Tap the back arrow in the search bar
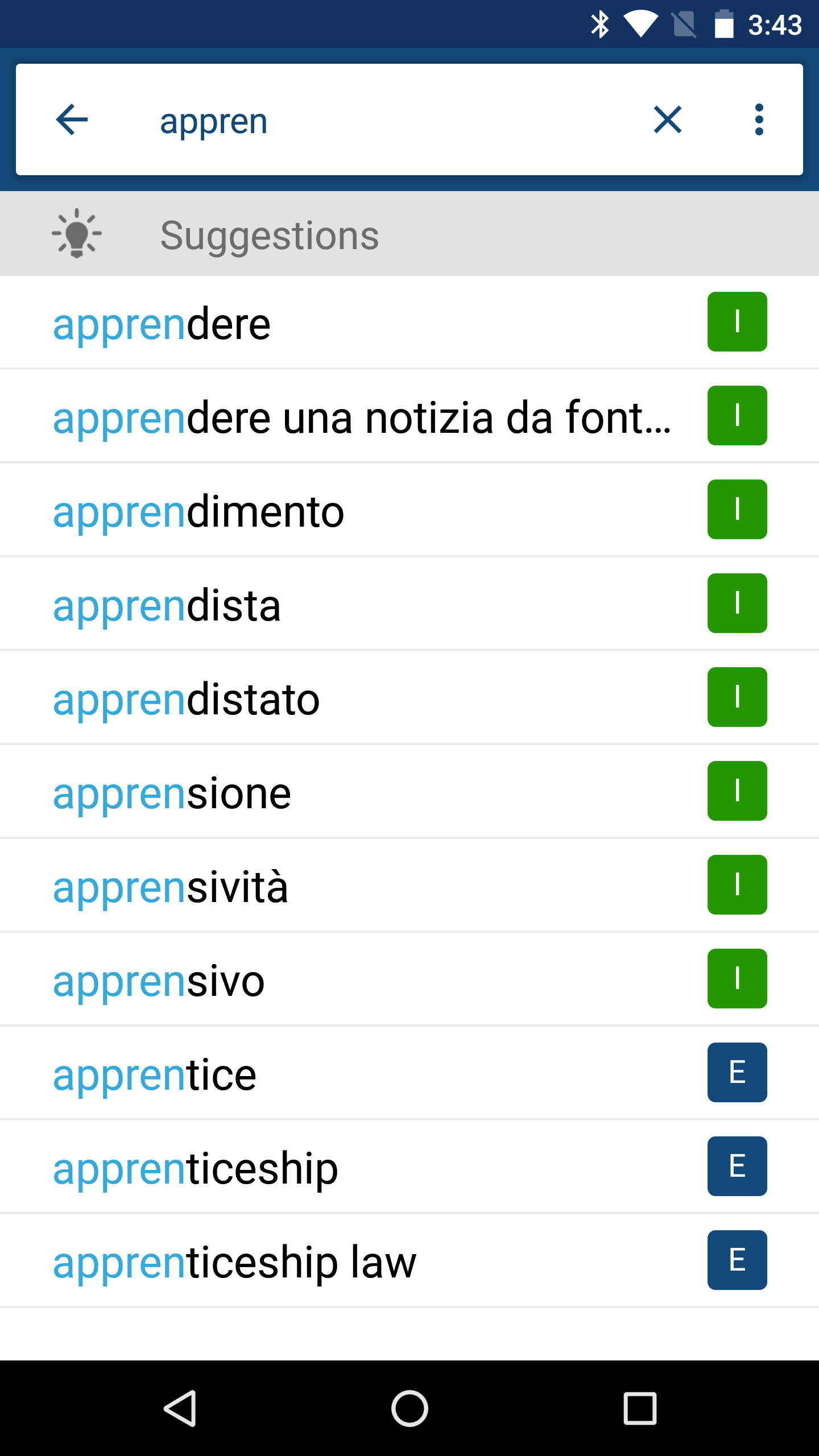Screen dimensions: 819x1456 coord(72,119)
